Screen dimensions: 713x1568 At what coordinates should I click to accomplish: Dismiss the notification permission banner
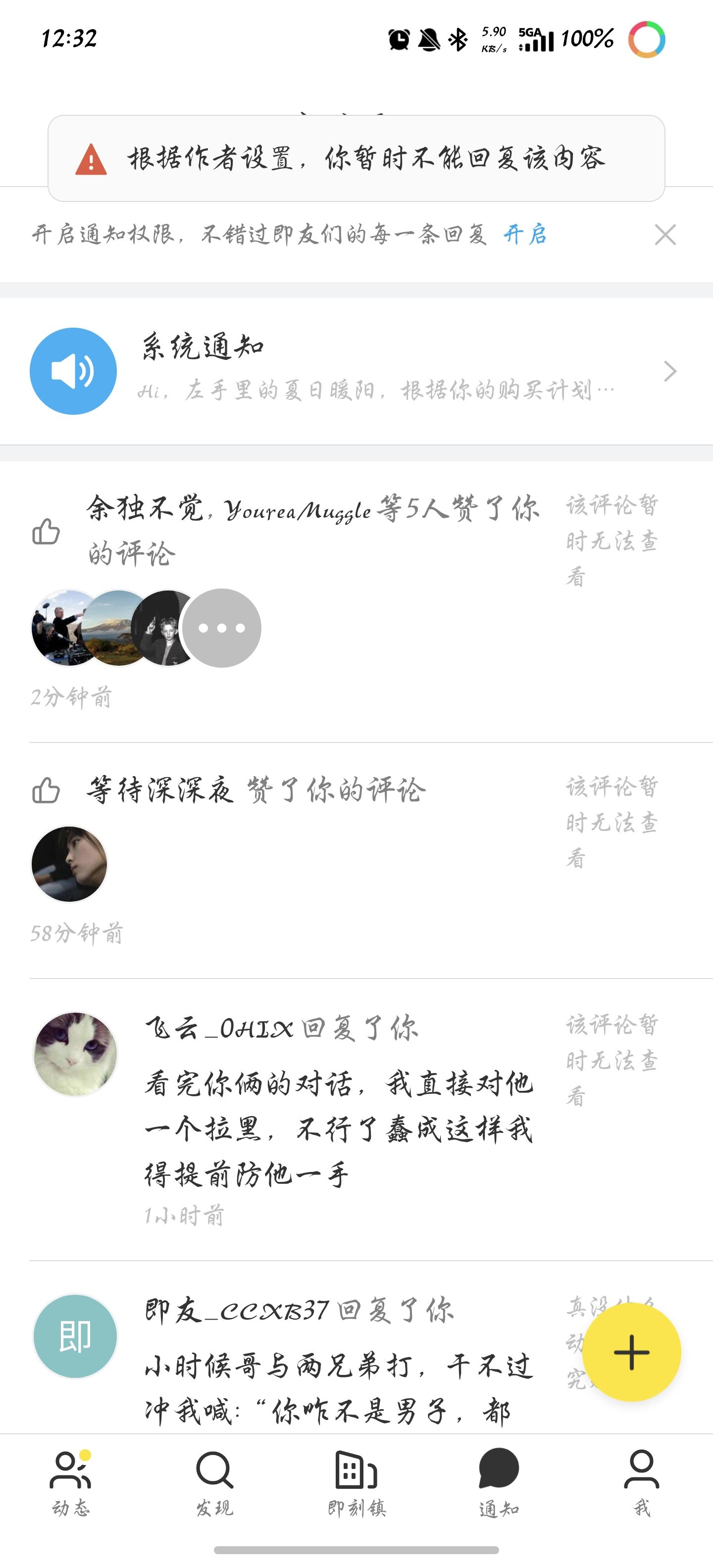pos(665,234)
